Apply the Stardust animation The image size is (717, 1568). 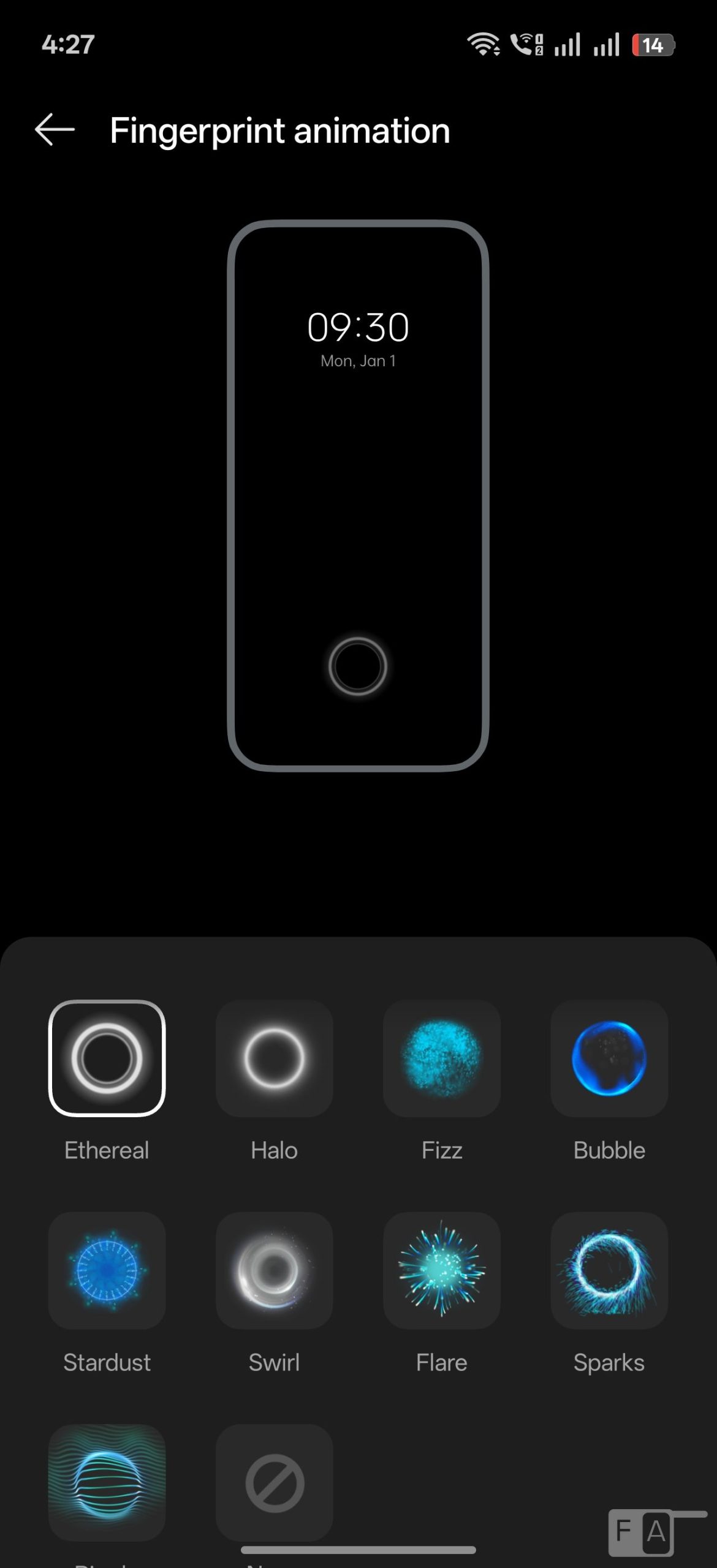107,1270
